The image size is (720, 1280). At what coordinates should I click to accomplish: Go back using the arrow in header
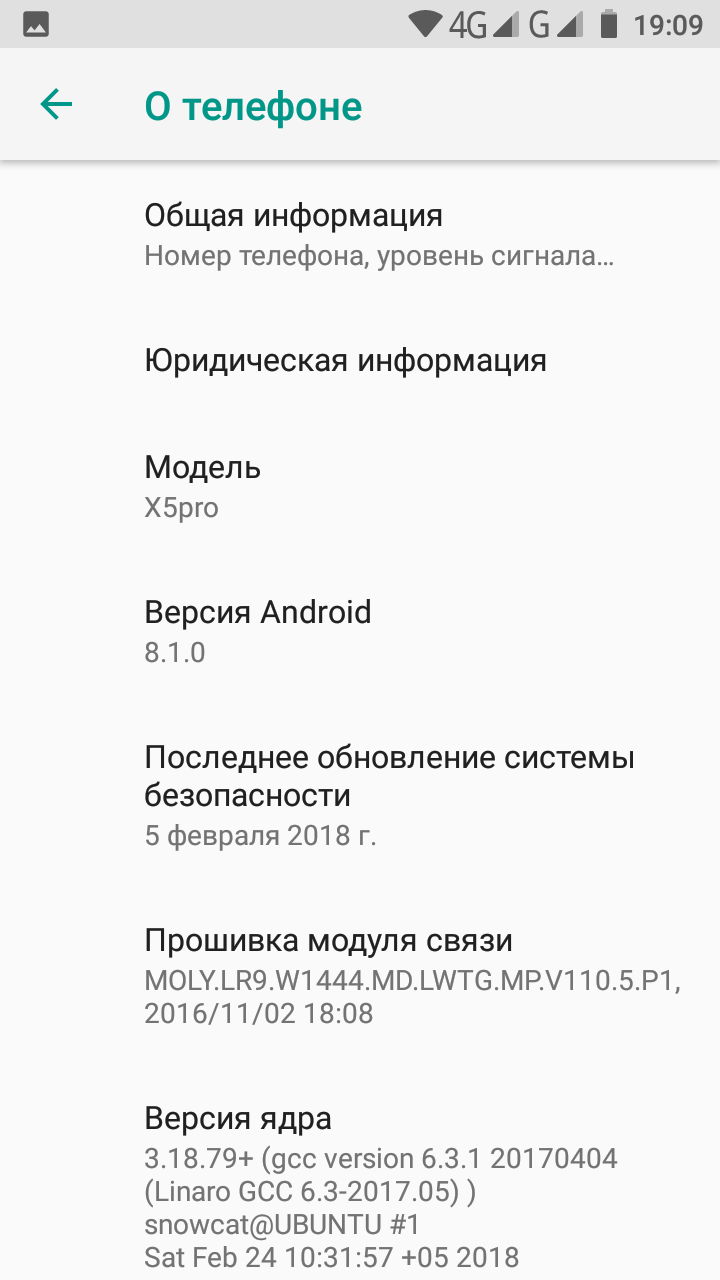tap(56, 104)
